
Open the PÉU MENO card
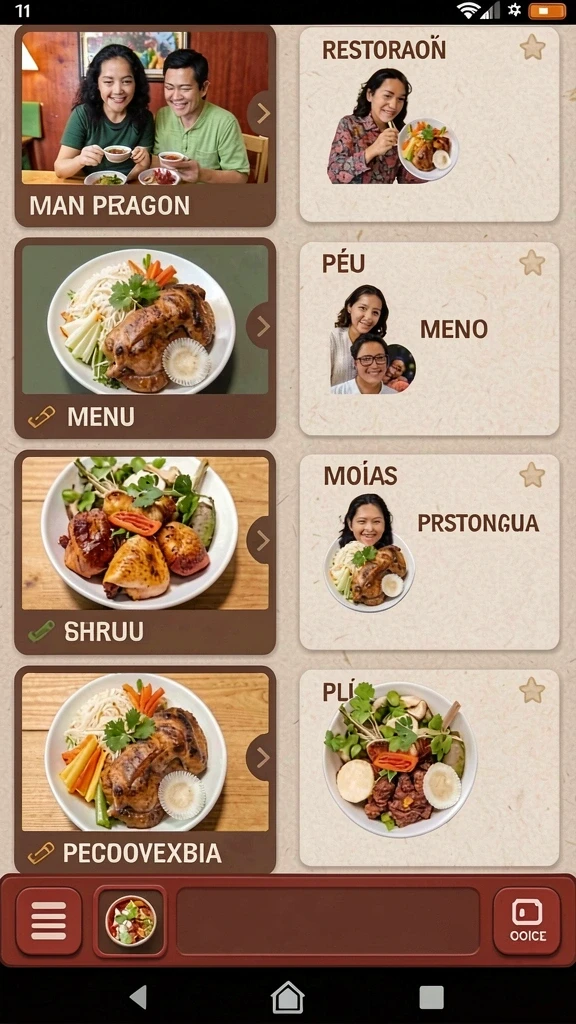[430, 338]
